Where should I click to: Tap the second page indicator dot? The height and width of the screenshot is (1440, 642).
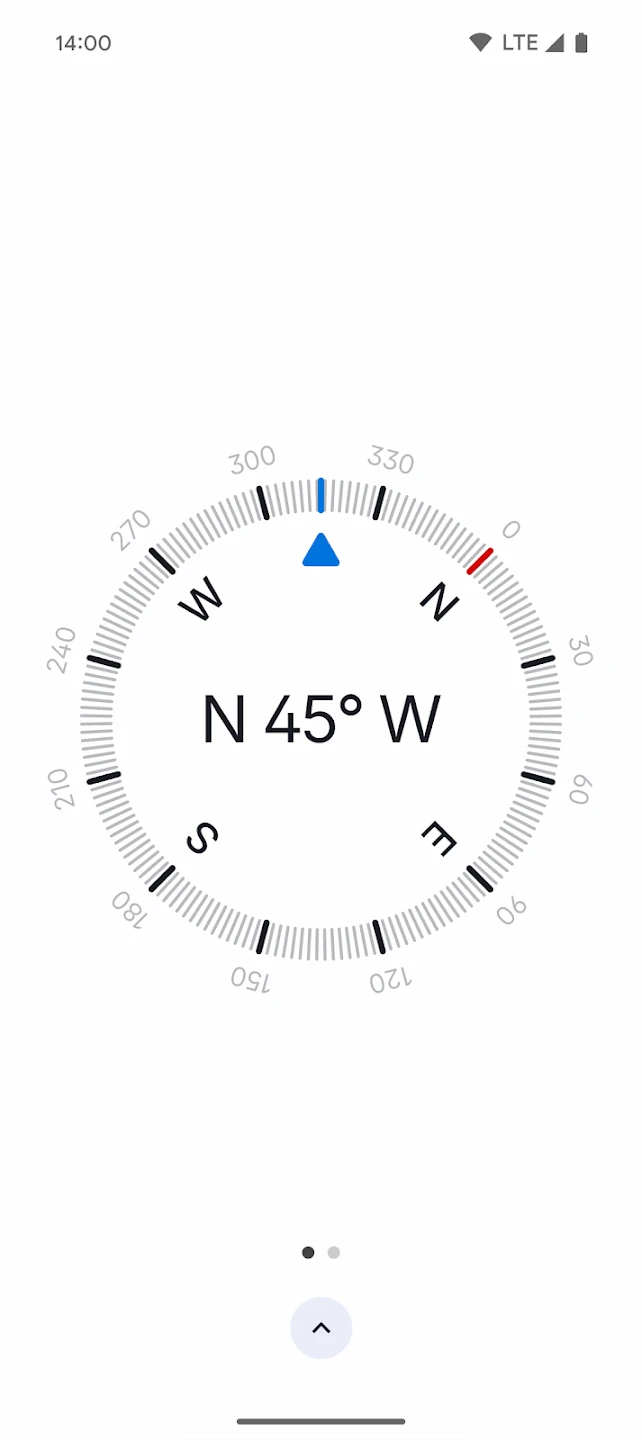point(334,1252)
